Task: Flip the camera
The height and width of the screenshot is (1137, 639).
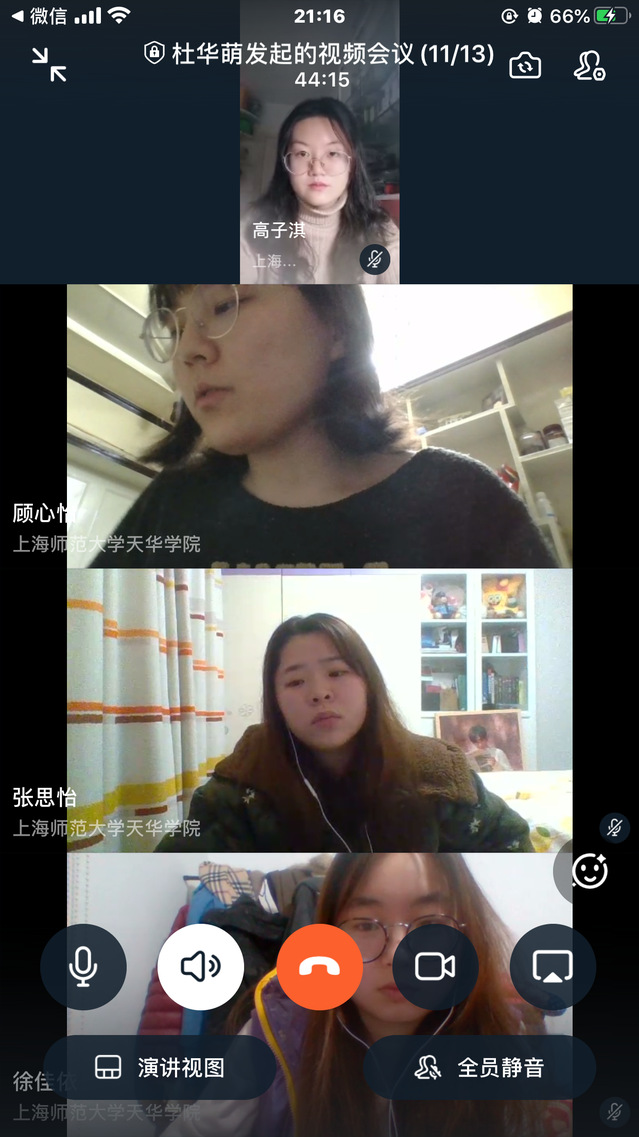Action: (525, 65)
